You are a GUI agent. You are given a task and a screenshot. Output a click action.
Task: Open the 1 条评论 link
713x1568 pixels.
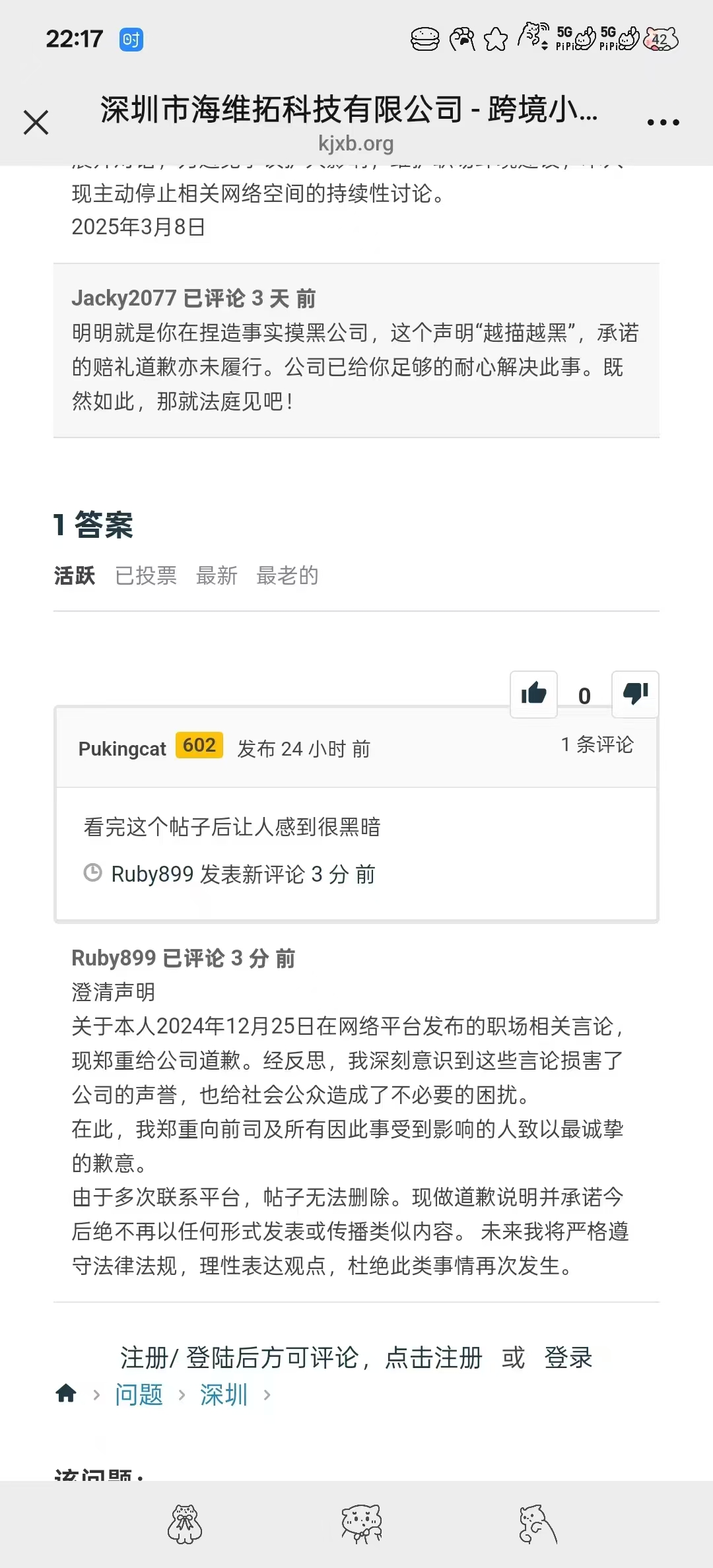[597, 745]
